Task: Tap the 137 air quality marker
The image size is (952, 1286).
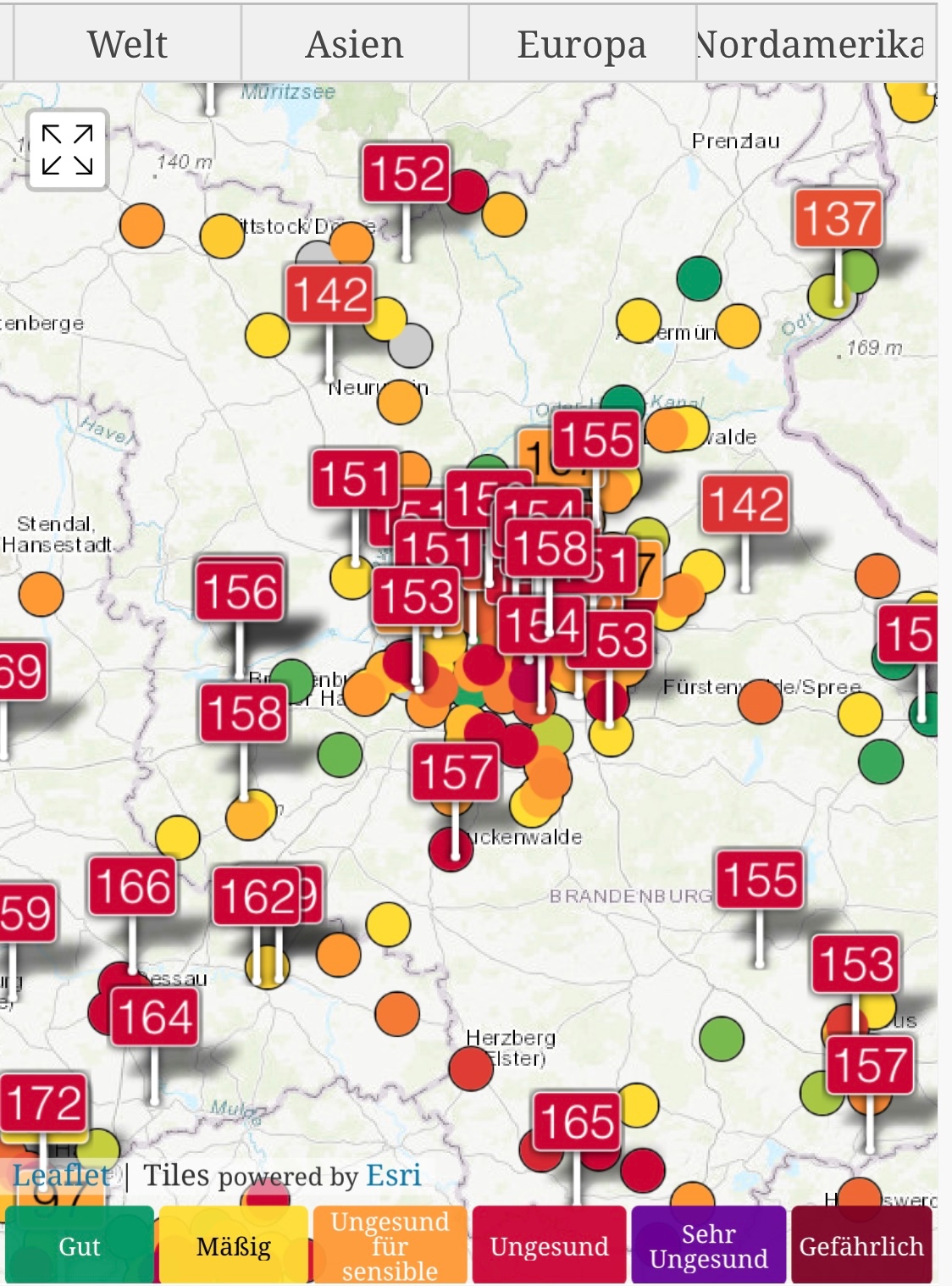Action: click(x=838, y=219)
